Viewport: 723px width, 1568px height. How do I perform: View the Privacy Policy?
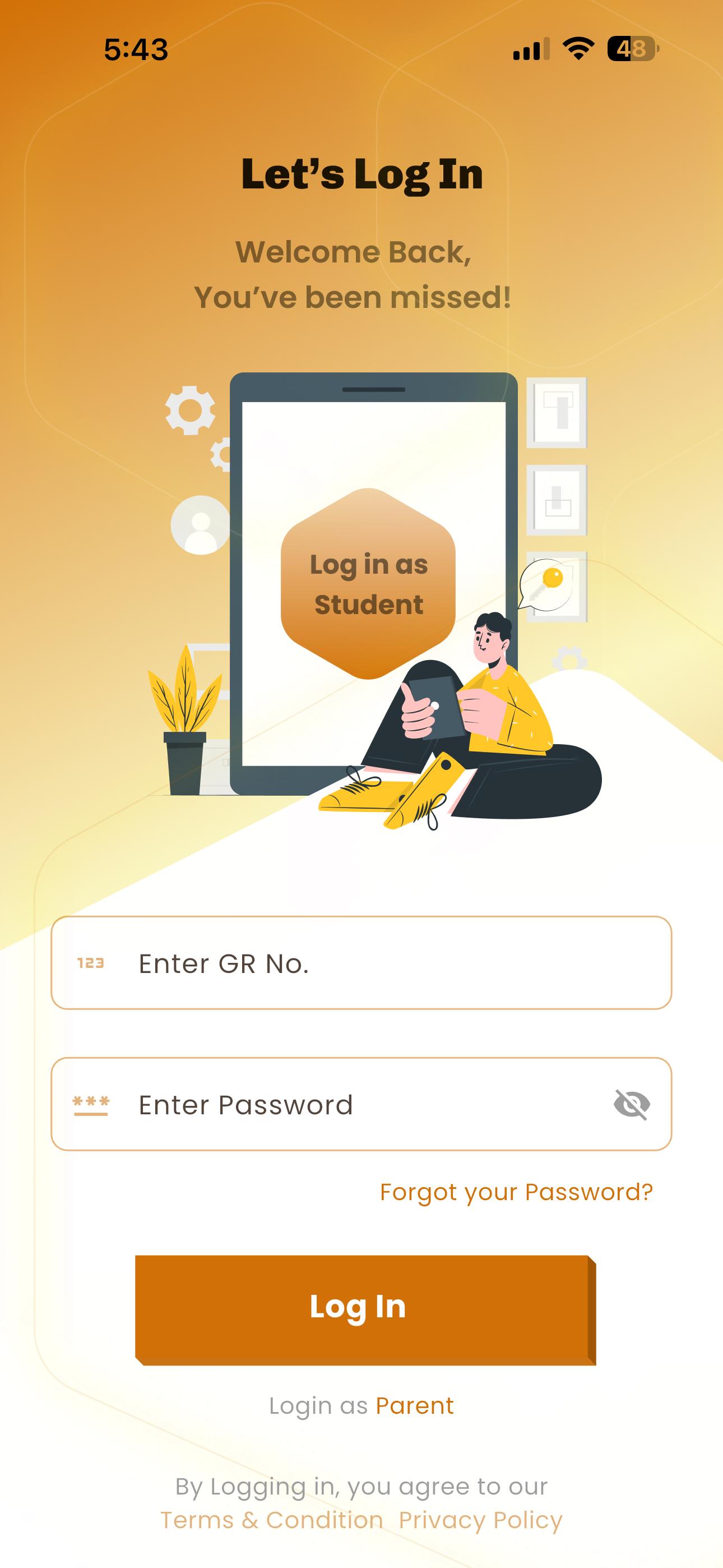[480, 1520]
